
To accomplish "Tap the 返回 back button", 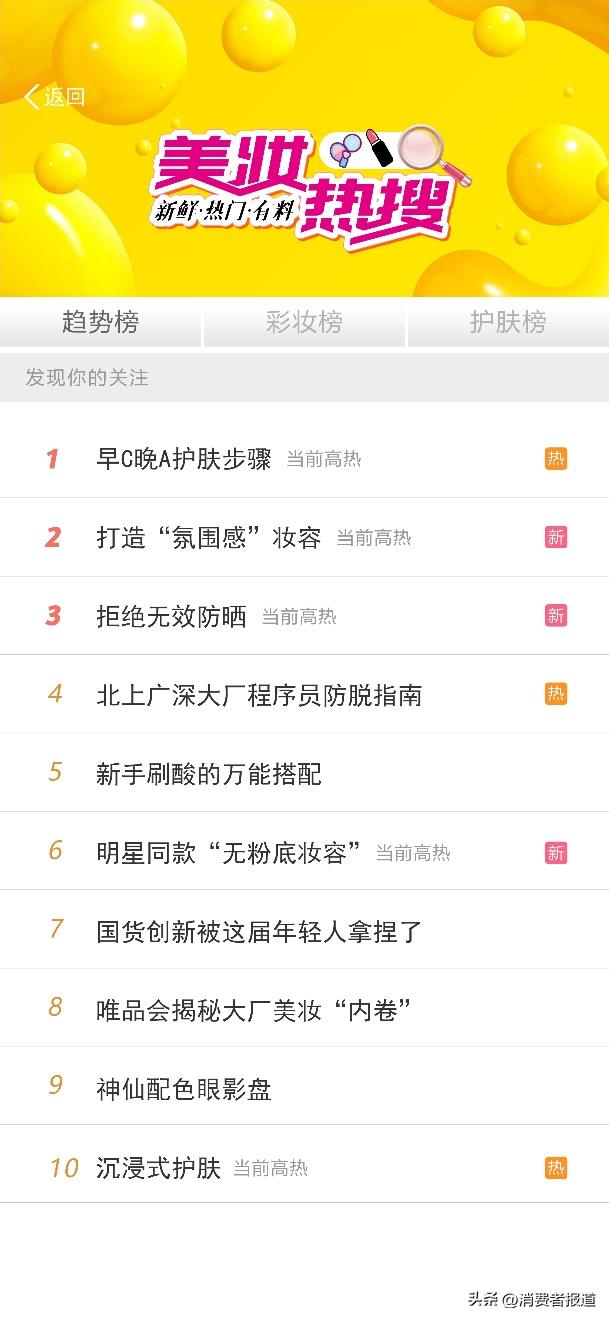I will 55,97.
